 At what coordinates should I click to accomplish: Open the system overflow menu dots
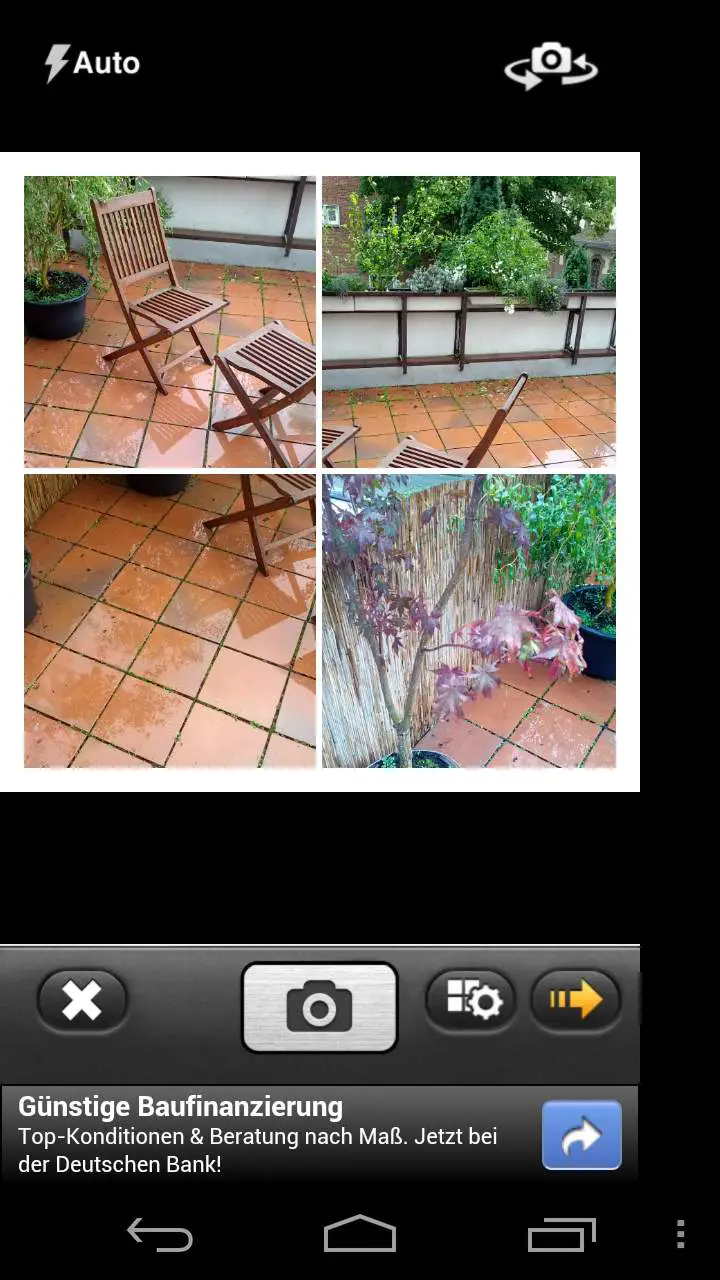pyautogui.click(x=680, y=1234)
